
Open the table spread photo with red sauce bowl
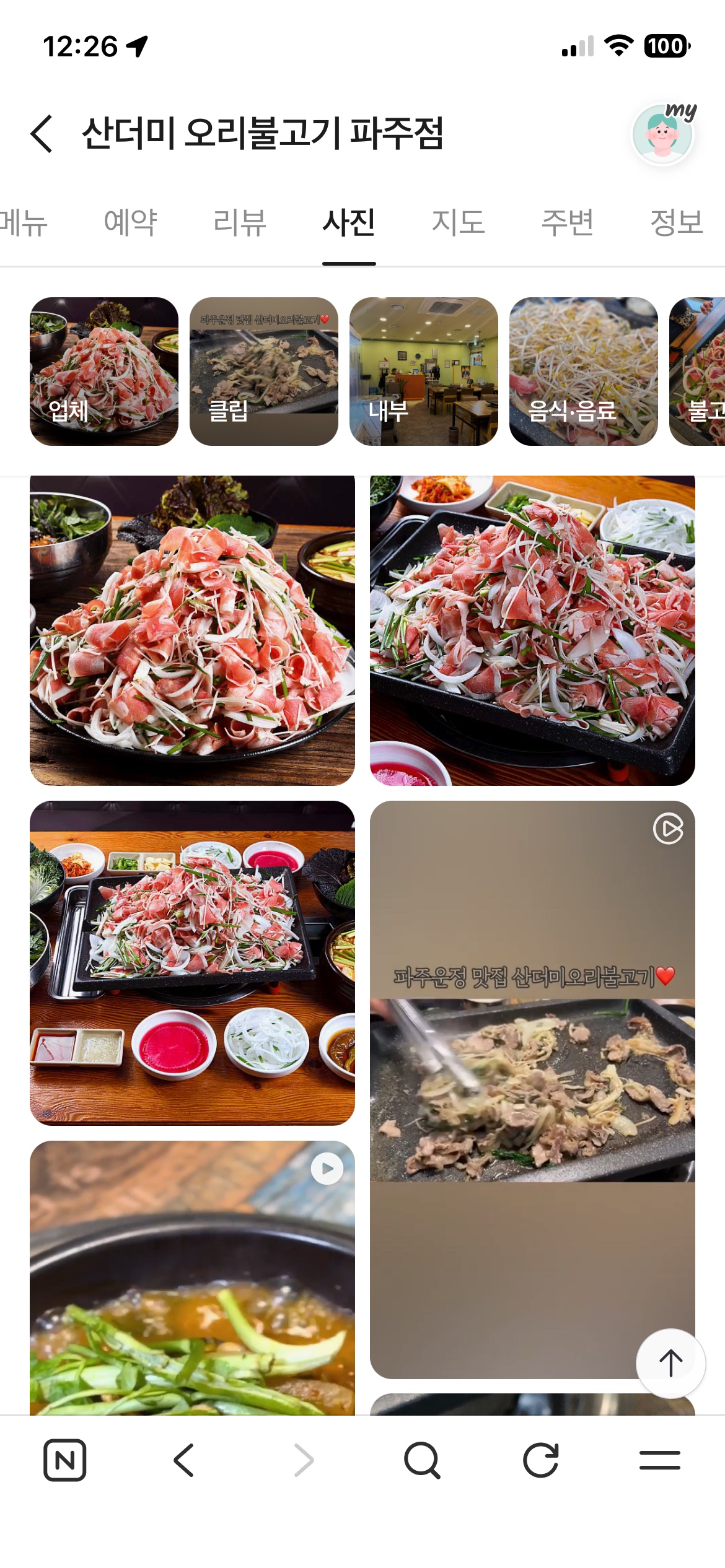click(x=192, y=963)
